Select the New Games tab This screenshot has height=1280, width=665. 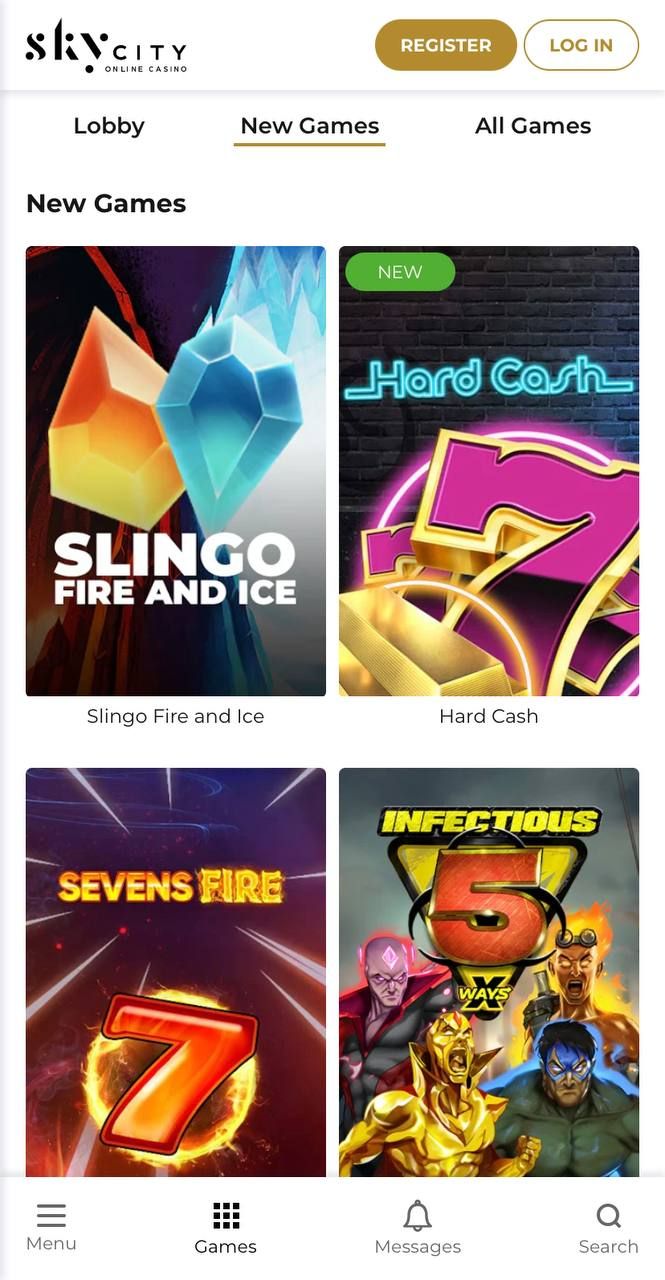coord(310,126)
